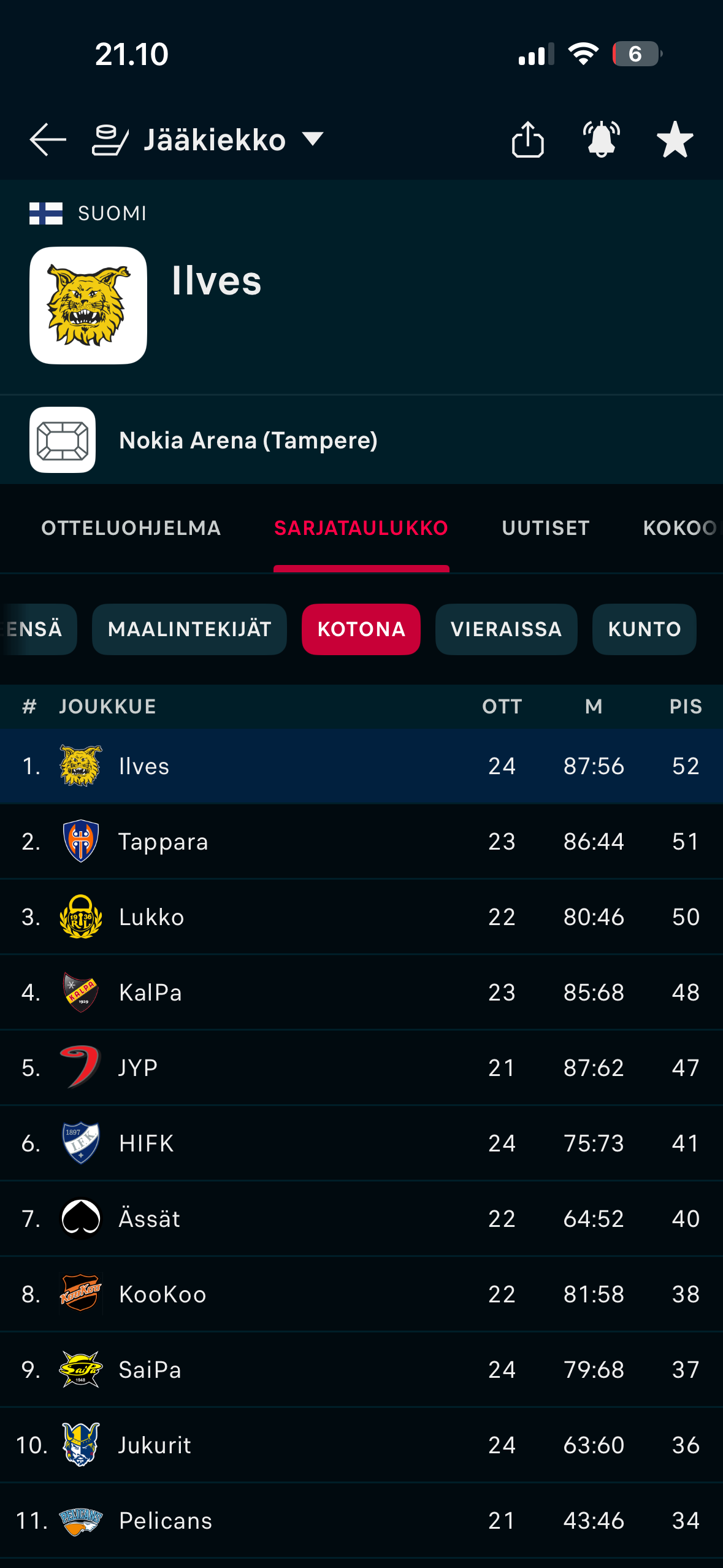Open Nokia Arena (Tampere) venue
723x1568 pixels.
[x=248, y=440]
